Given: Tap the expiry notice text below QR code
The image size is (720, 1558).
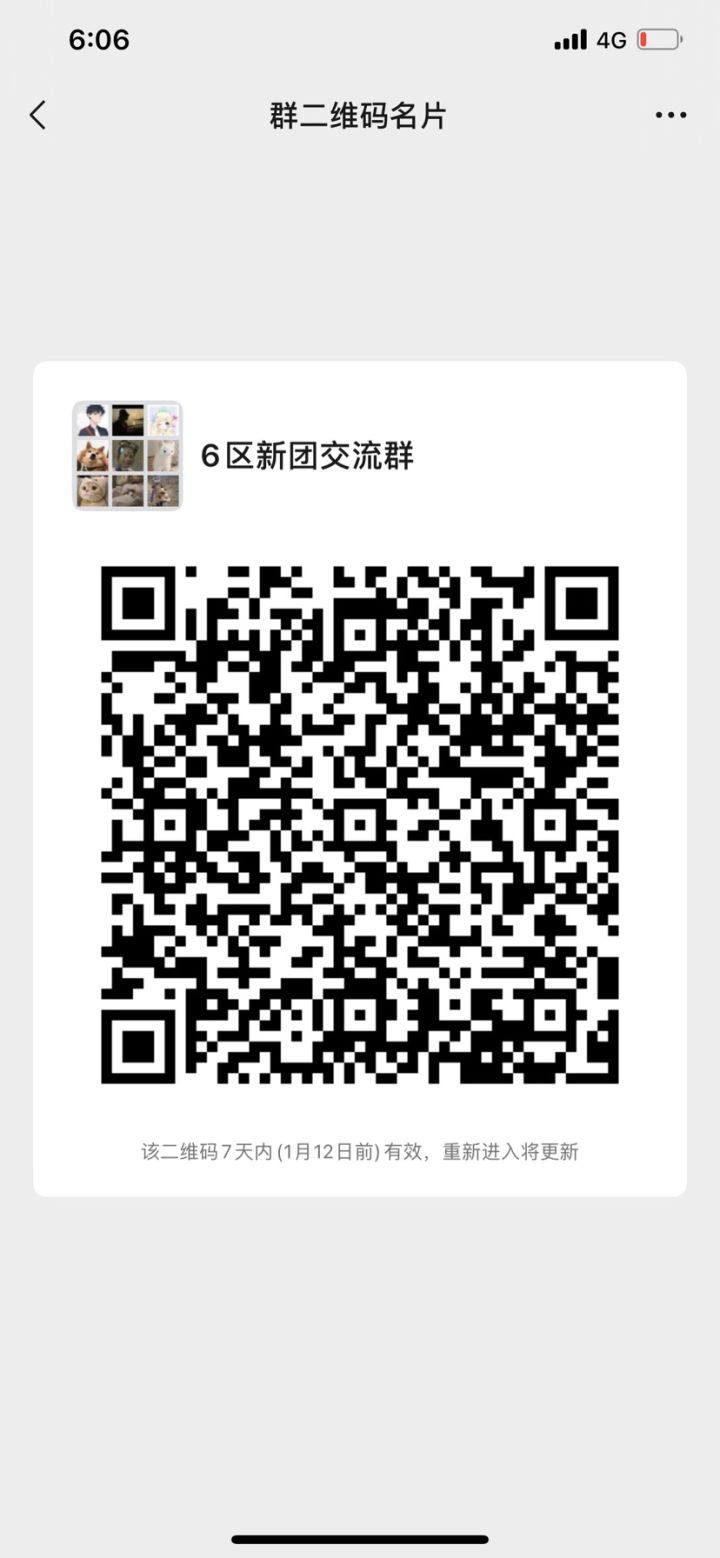Looking at the screenshot, I should click(360, 1151).
